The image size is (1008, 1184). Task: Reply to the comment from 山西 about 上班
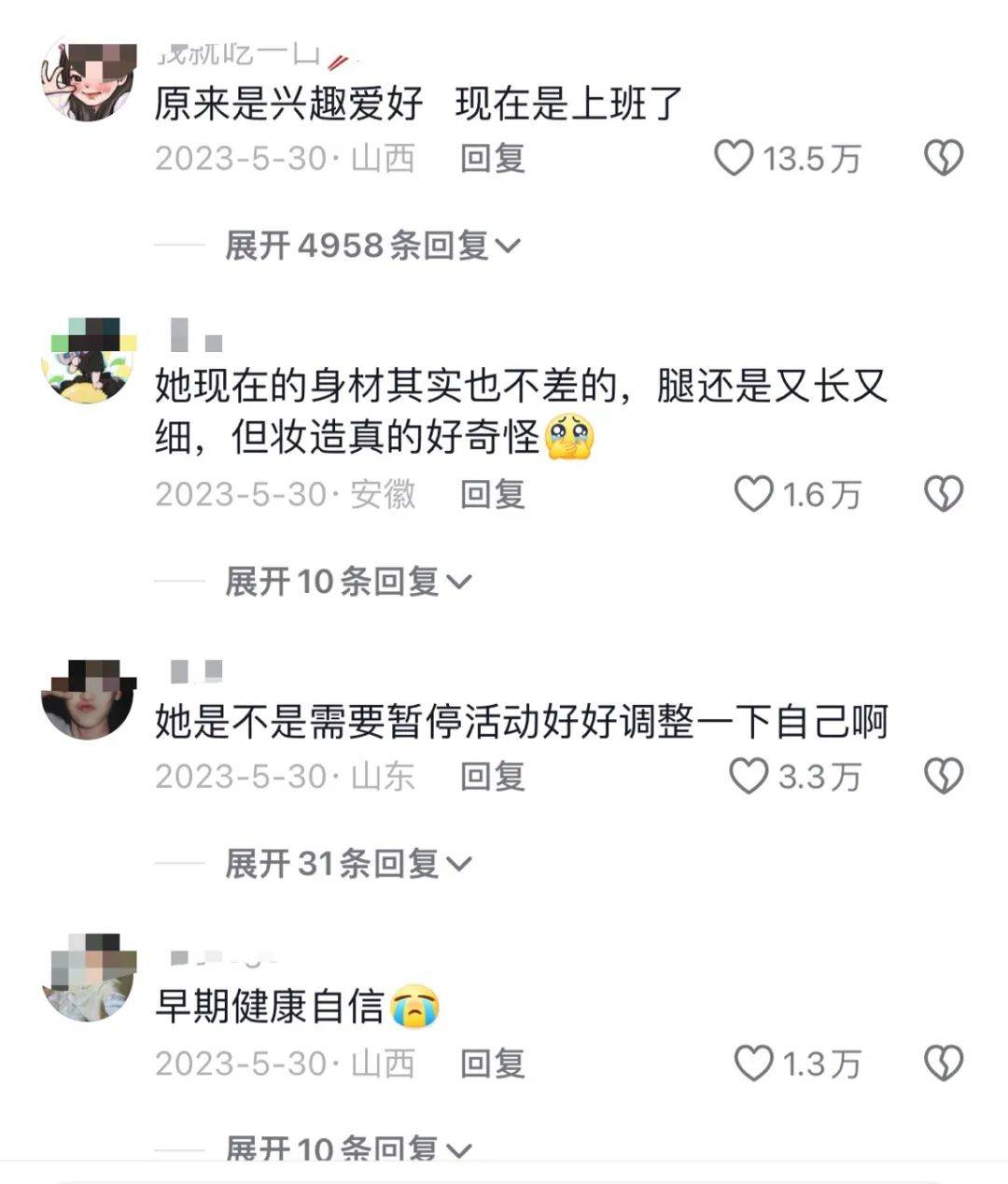[492, 158]
